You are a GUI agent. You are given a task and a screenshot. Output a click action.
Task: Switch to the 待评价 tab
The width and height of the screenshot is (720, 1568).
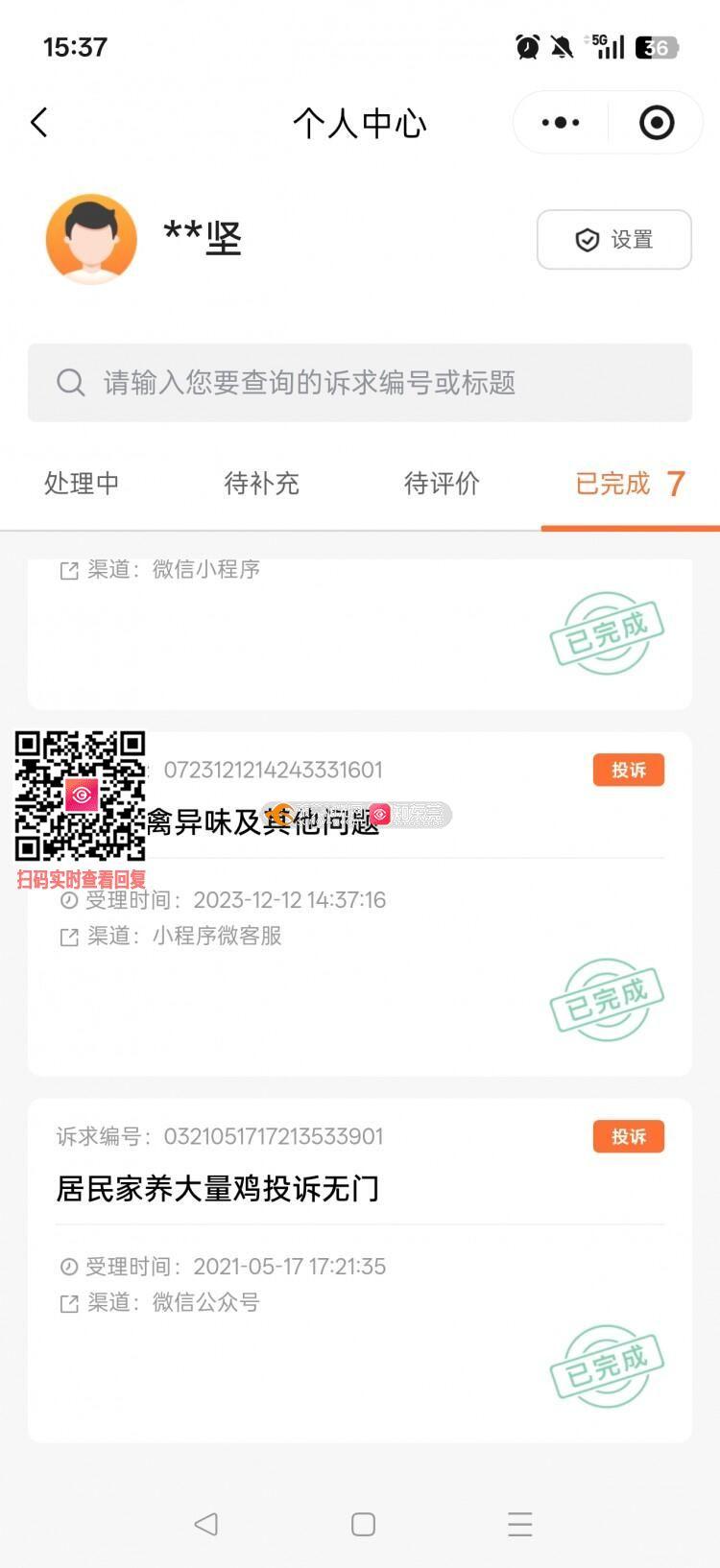click(442, 484)
